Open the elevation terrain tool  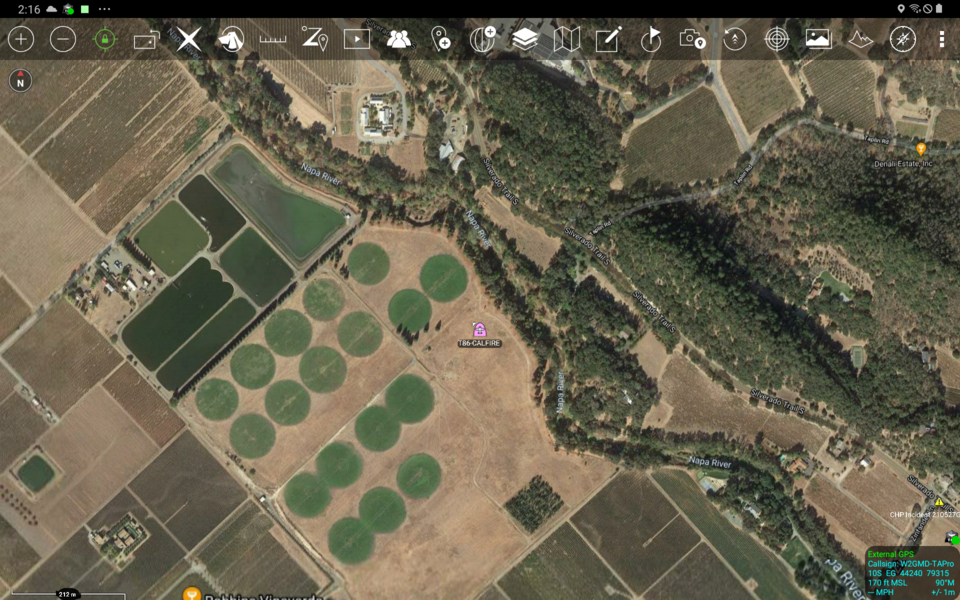(860, 39)
